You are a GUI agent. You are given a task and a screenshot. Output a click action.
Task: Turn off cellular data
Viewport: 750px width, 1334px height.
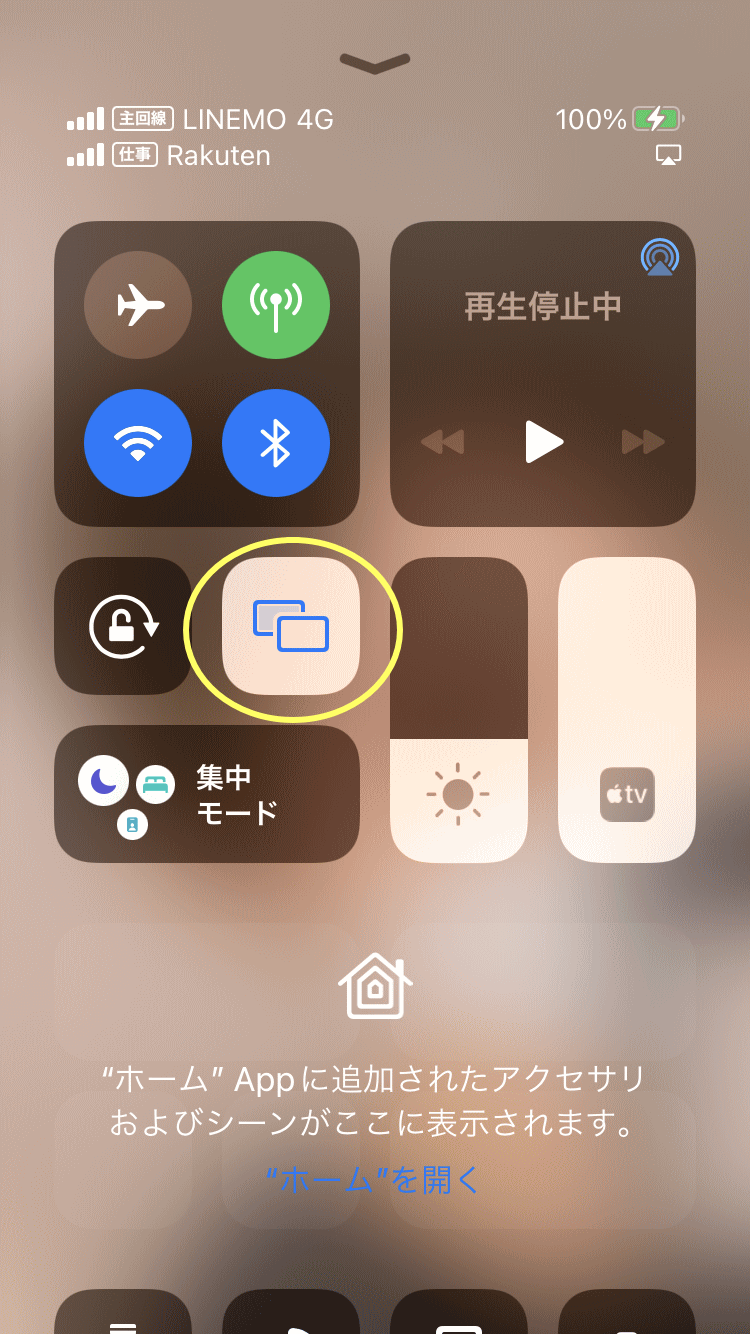pos(275,305)
